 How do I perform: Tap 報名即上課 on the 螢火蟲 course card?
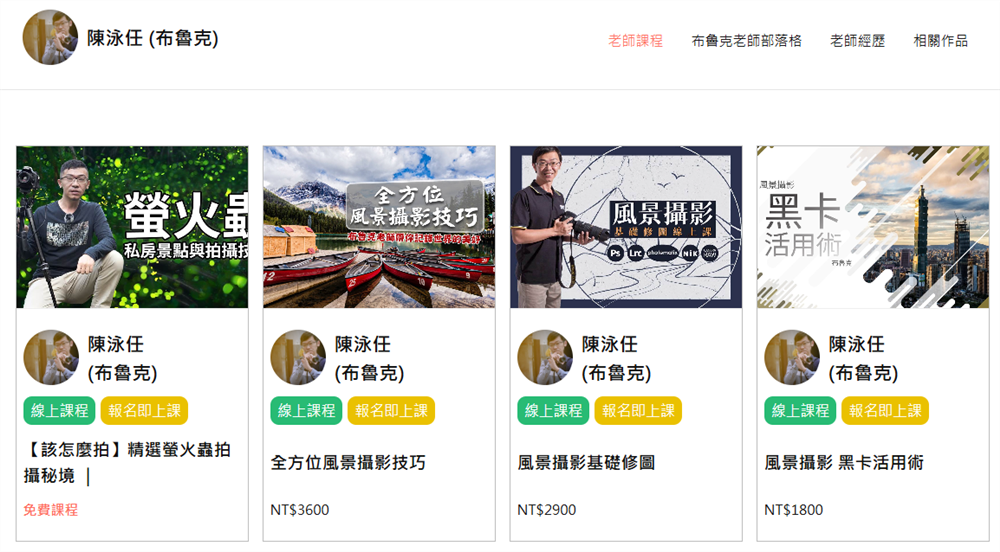[x=144, y=410]
